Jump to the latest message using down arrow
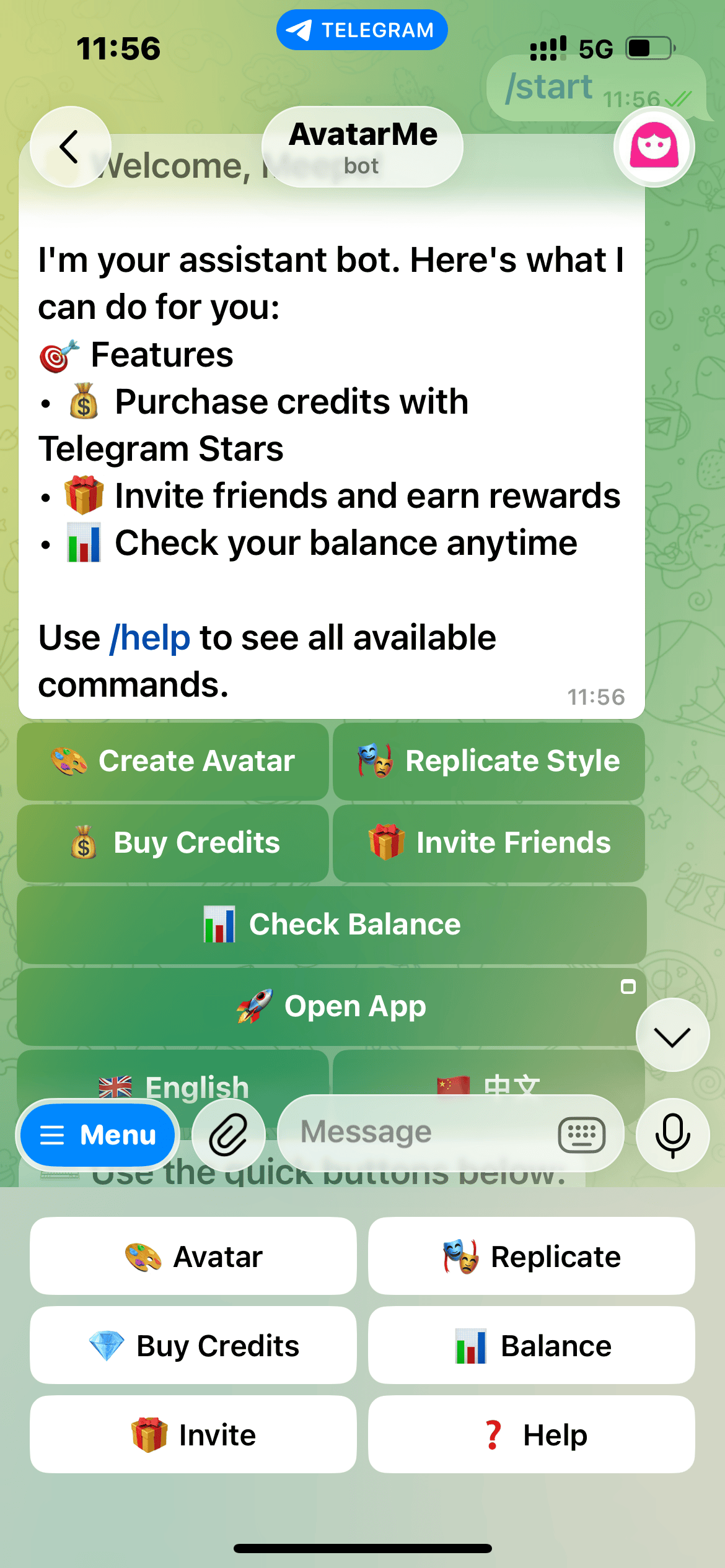This screenshot has width=725, height=1568. tap(672, 1035)
